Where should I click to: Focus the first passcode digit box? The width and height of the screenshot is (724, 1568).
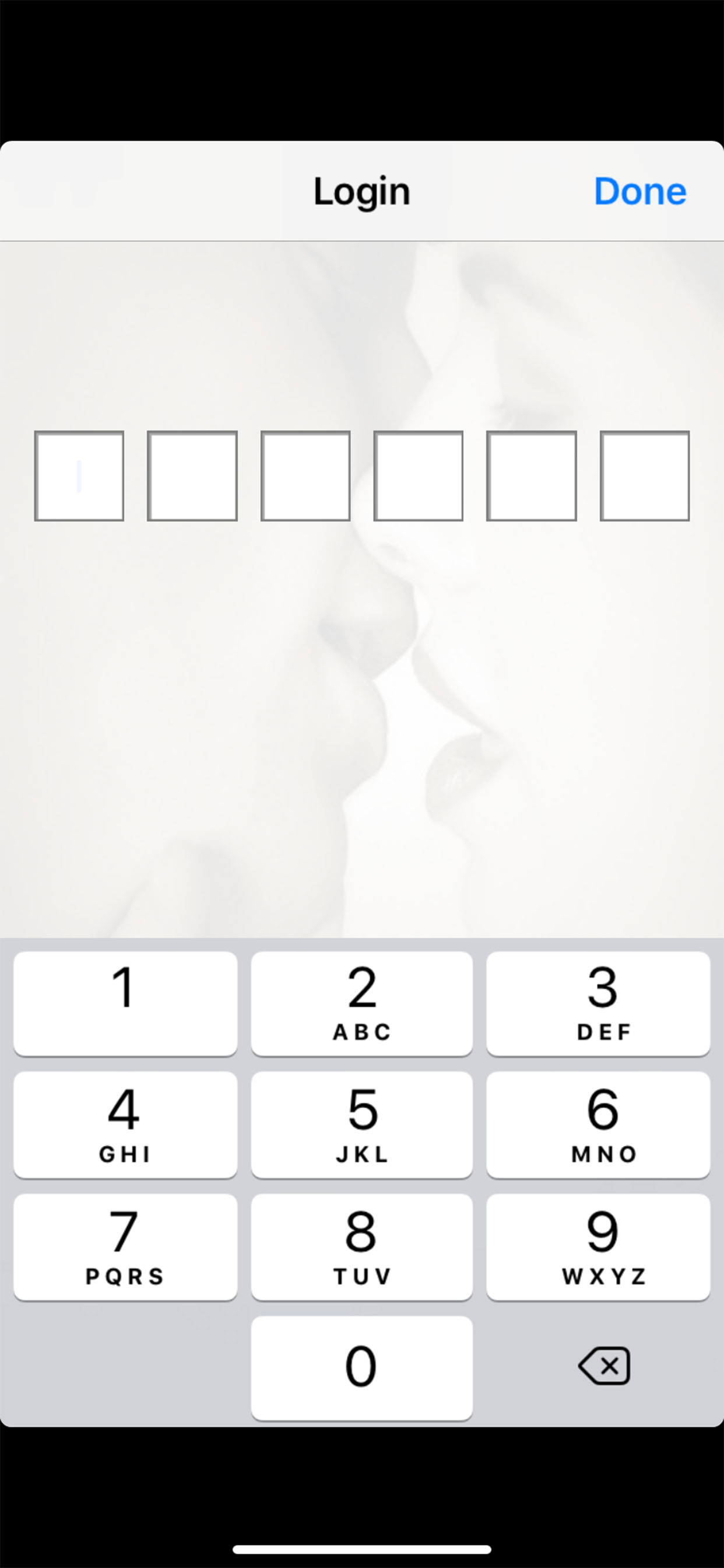pyautogui.click(x=79, y=476)
